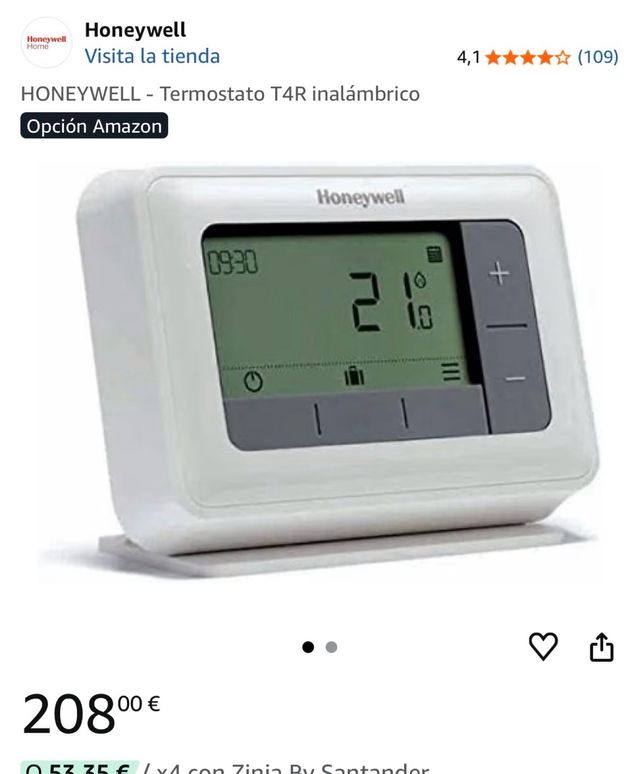This screenshot has height=774, width=640.
Task: Add the thermostat to your wishlist
Action: click(543, 647)
